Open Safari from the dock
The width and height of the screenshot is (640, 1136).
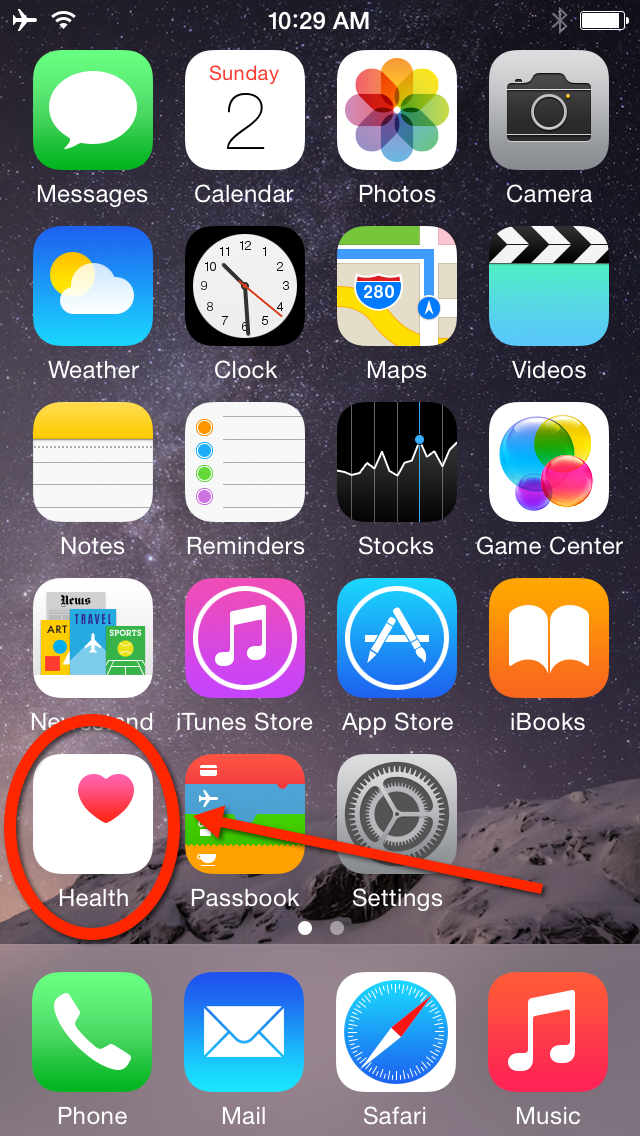click(397, 1032)
